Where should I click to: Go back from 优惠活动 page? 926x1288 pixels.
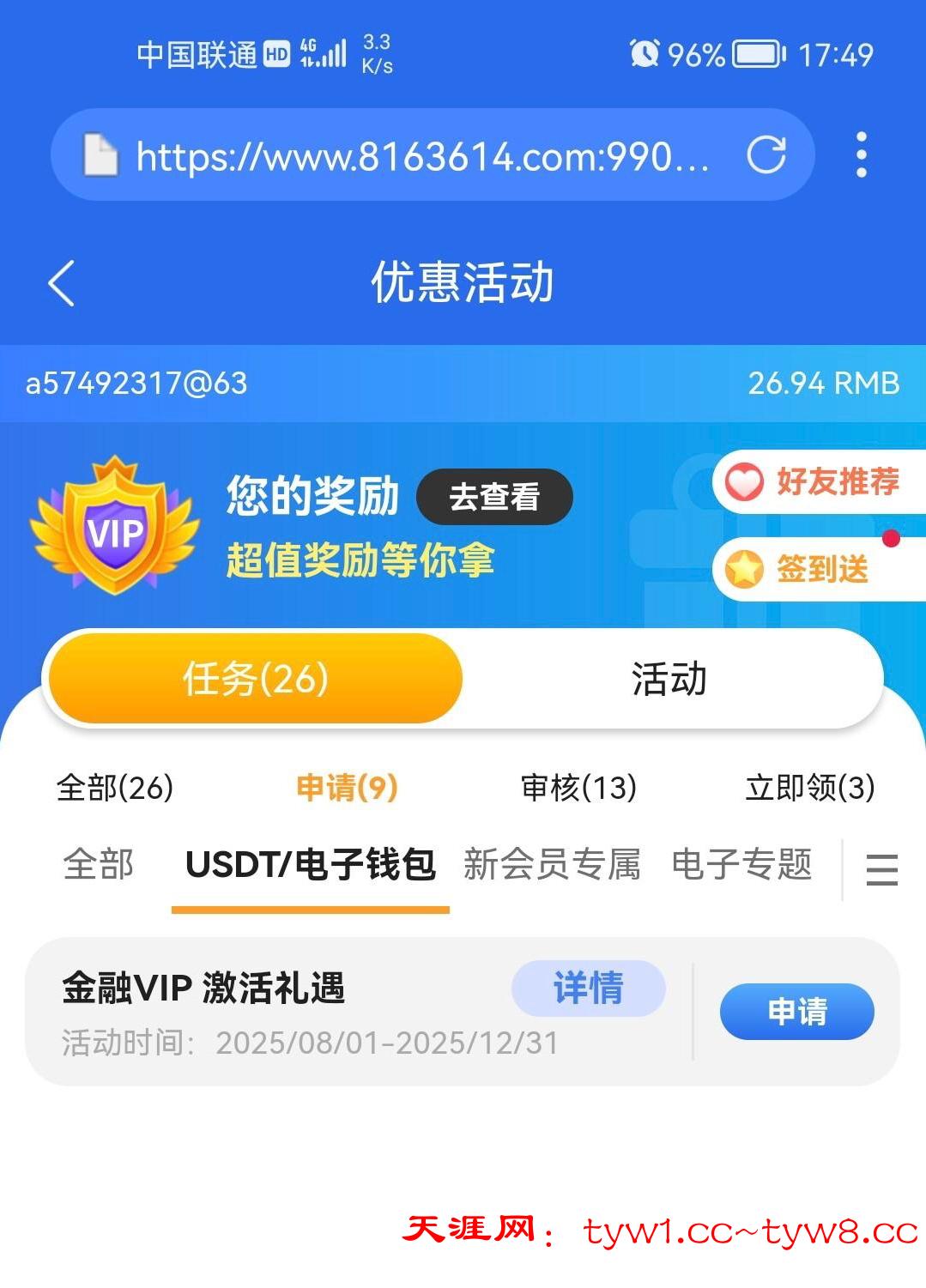click(61, 283)
